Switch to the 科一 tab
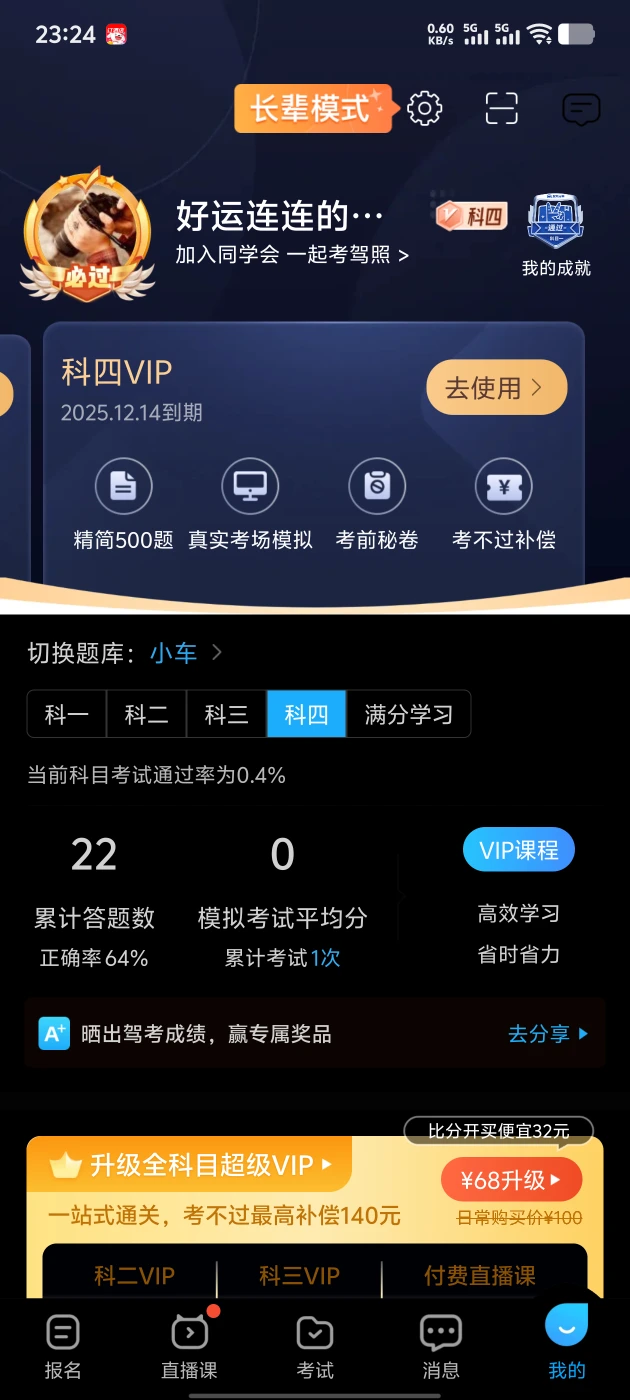The width and height of the screenshot is (630, 1400). click(67, 714)
